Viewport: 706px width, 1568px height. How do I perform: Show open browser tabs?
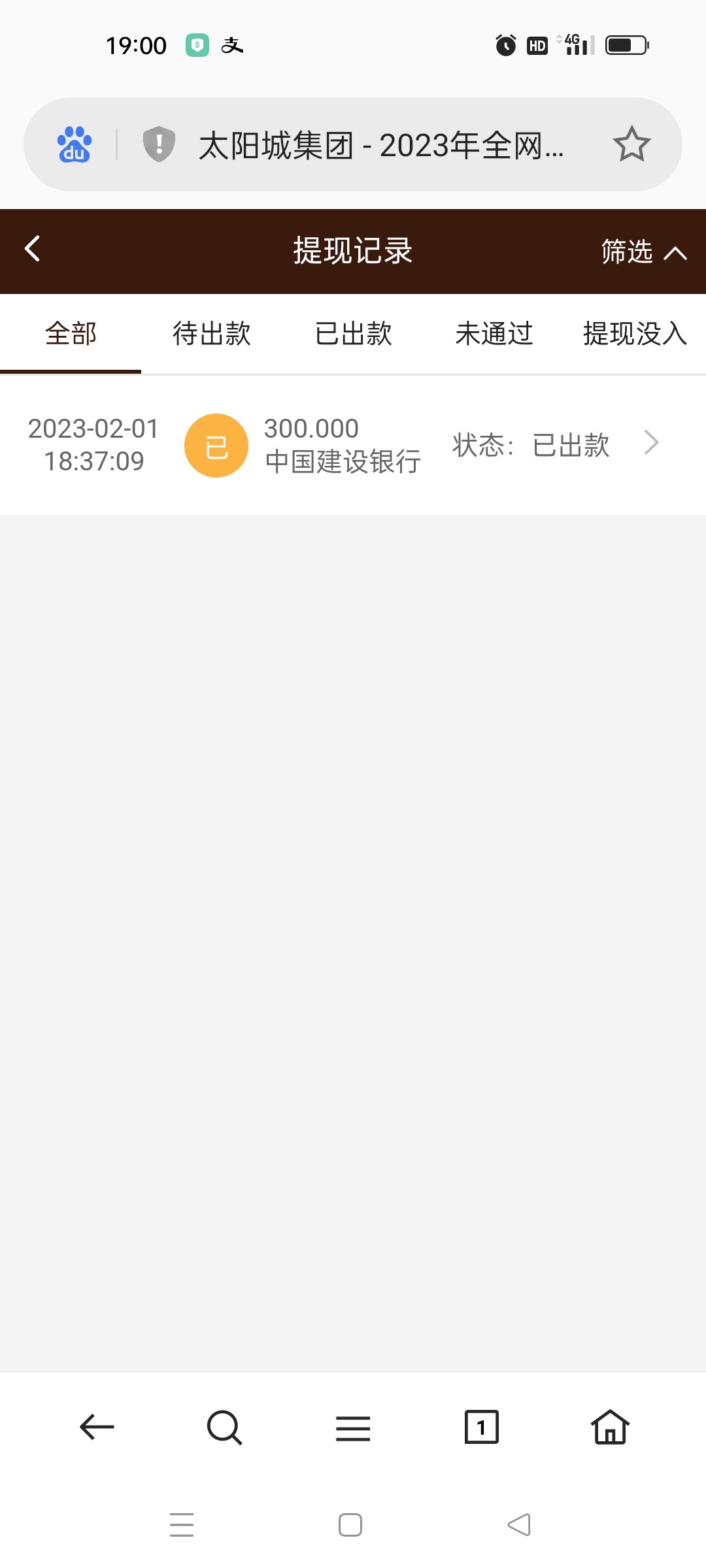pyautogui.click(x=481, y=1427)
